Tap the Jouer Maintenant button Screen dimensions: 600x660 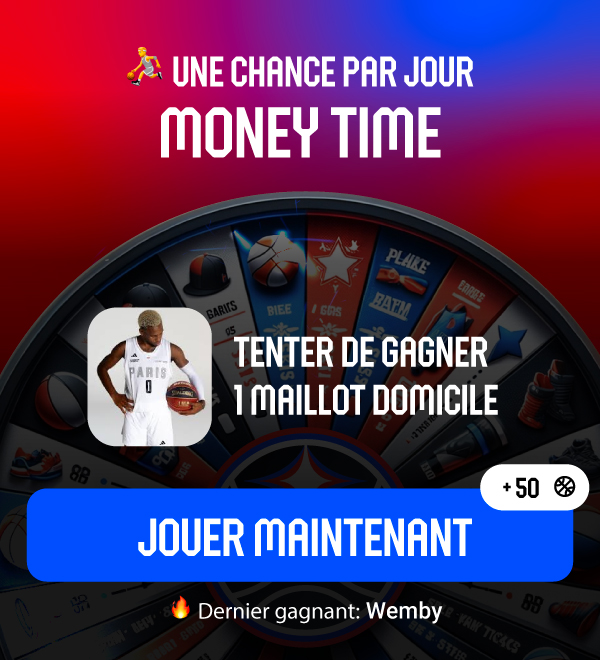300,537
